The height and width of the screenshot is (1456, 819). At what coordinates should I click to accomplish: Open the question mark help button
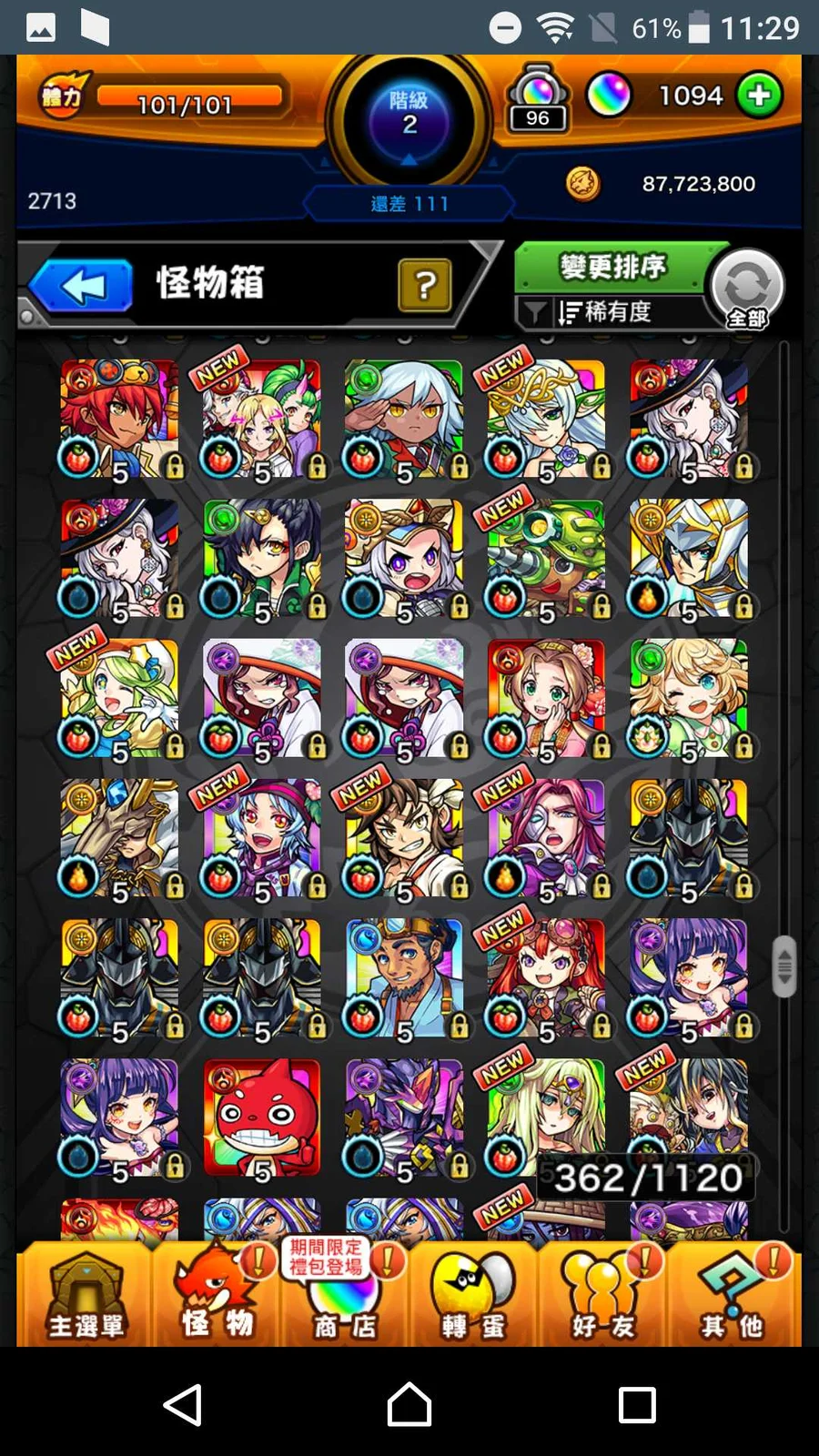click(424, 286)
